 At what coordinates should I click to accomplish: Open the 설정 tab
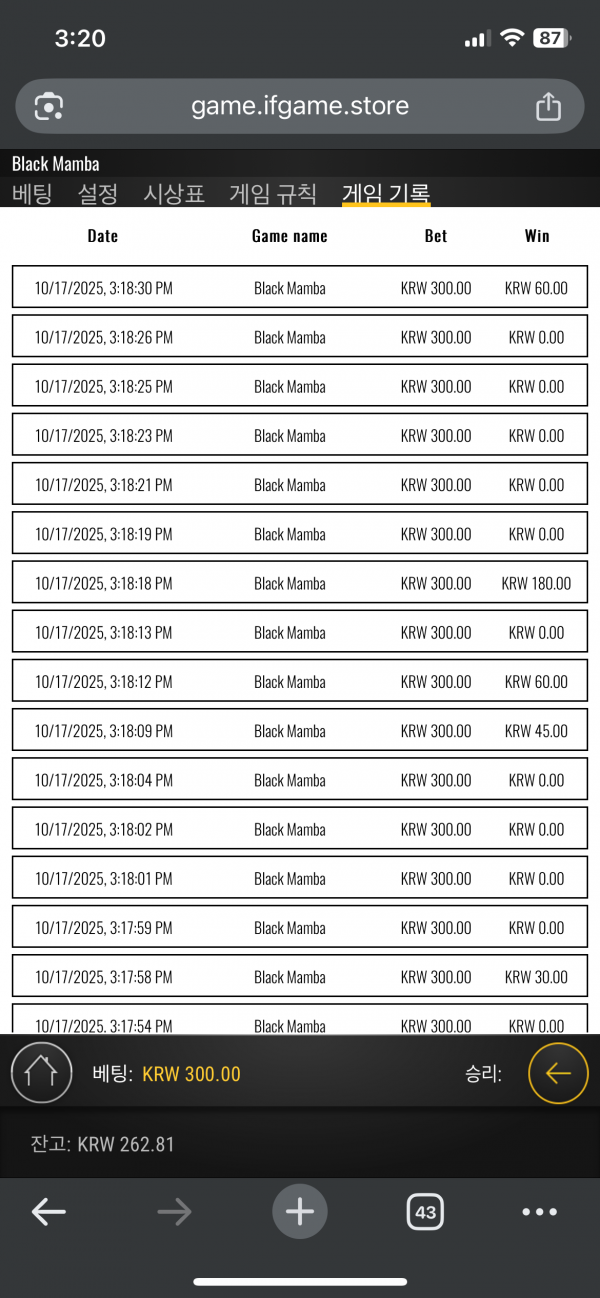point(98,193)
